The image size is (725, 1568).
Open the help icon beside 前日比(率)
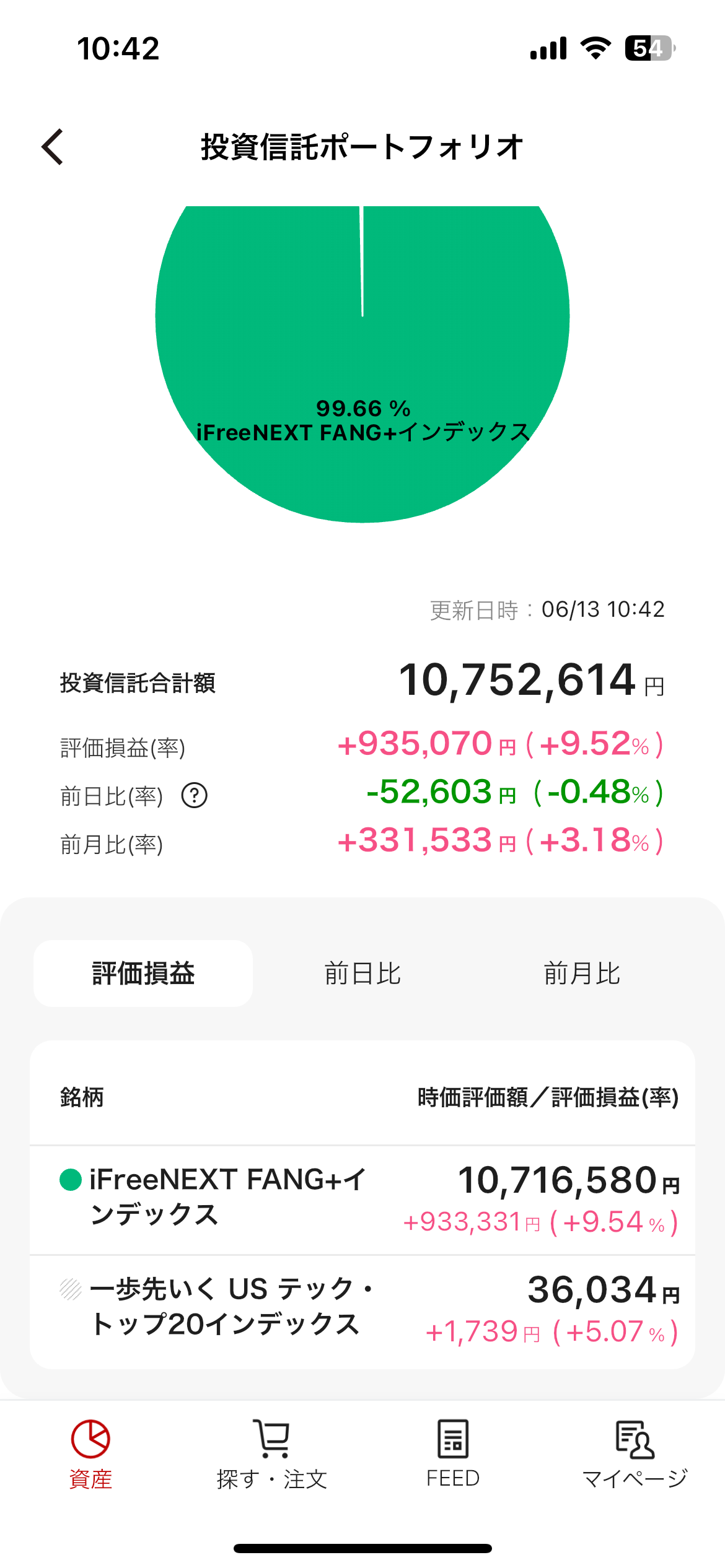(x=195, y=795)
